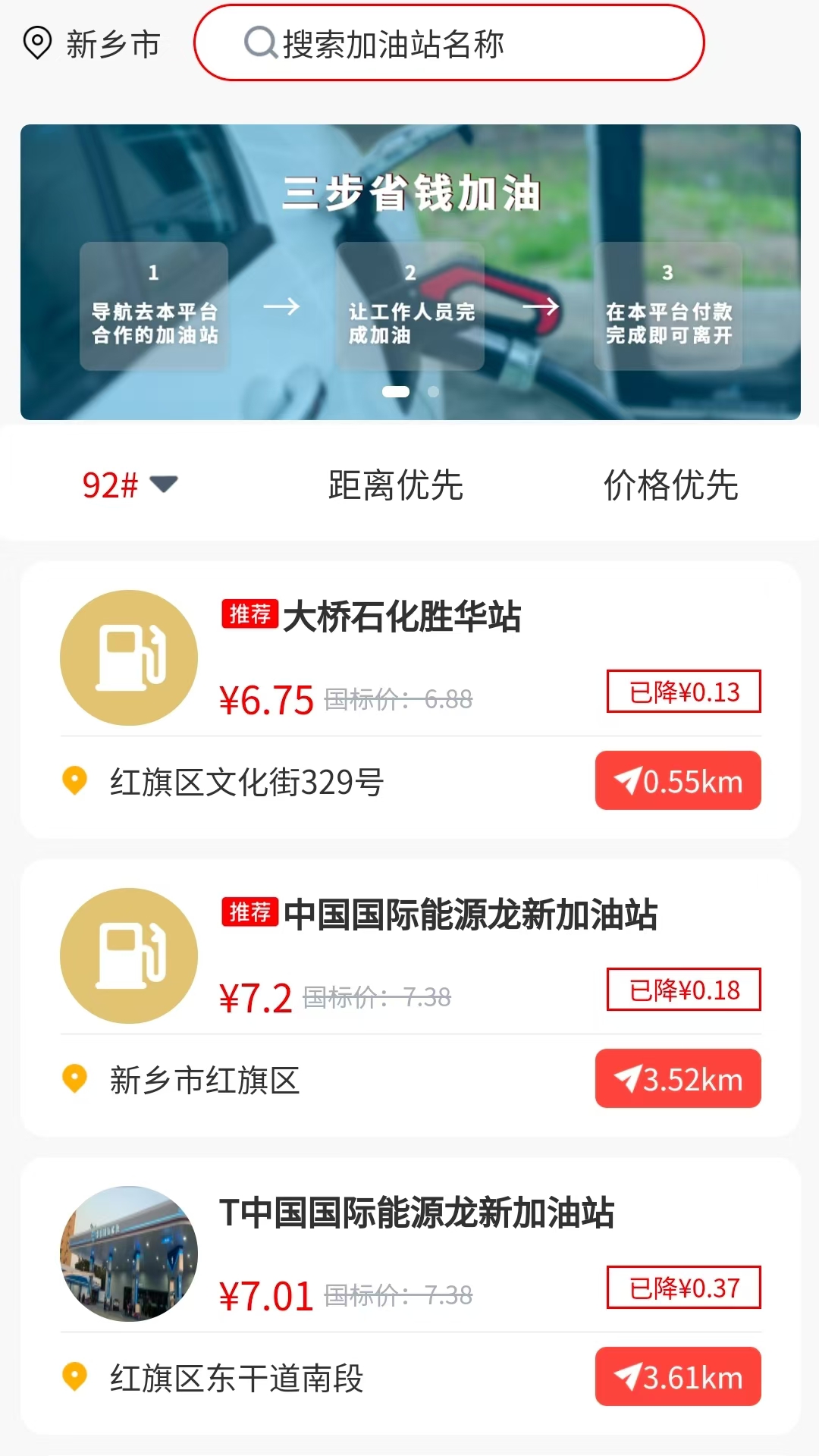Screen dimensions: 819x1456
Task: Jump to the second banner slide dot
Action: pos(434,392)
